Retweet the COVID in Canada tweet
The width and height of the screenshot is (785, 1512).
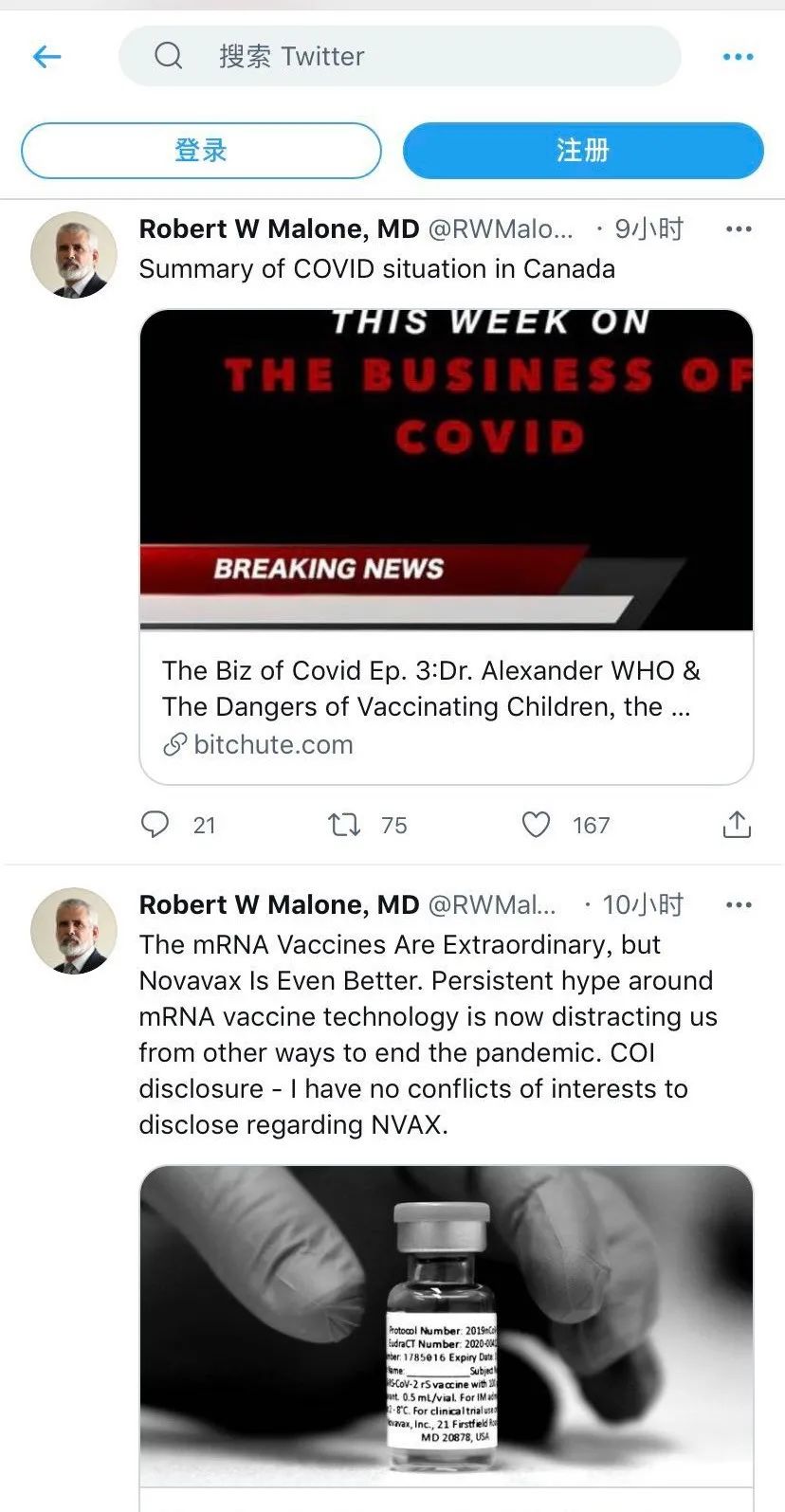coord(344,825)
